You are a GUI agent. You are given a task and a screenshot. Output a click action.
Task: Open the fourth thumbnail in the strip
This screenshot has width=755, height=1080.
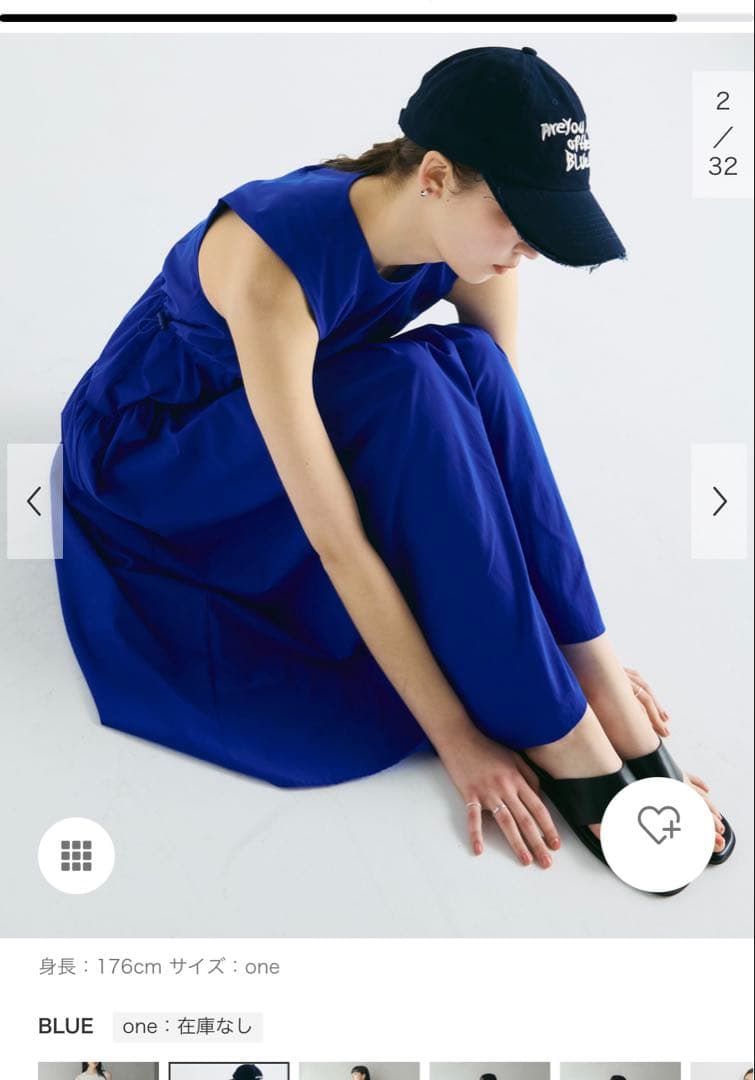tap(490, 1071)
